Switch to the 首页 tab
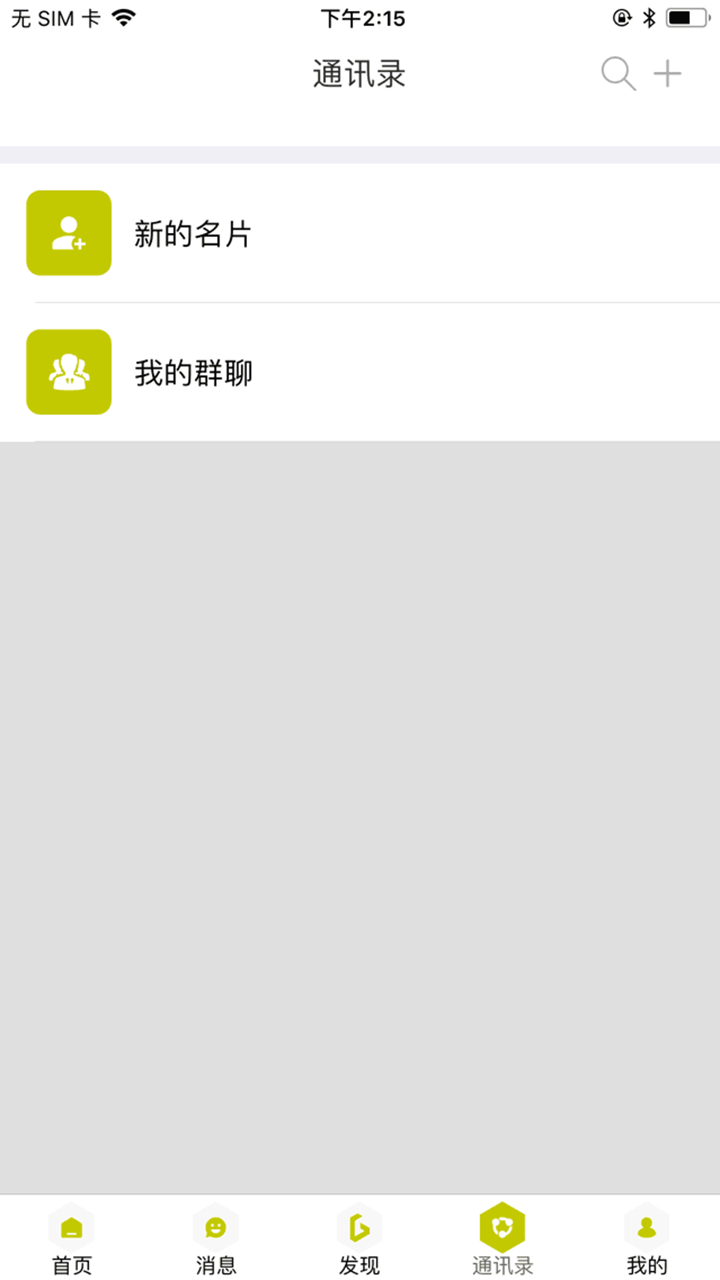 pyautogui.click(x=72, y=1239)
